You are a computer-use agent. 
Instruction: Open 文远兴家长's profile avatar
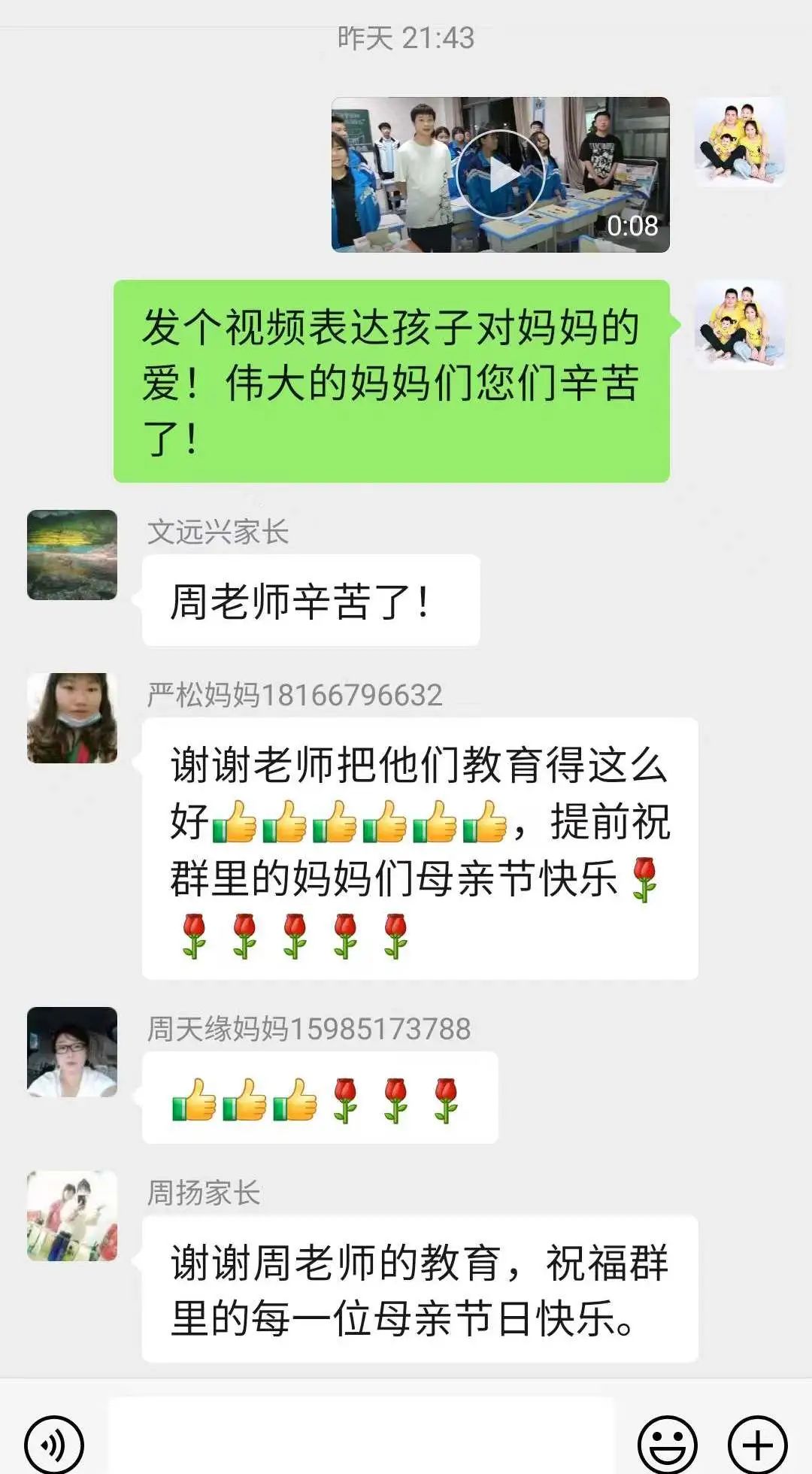[x=72, y=555]
